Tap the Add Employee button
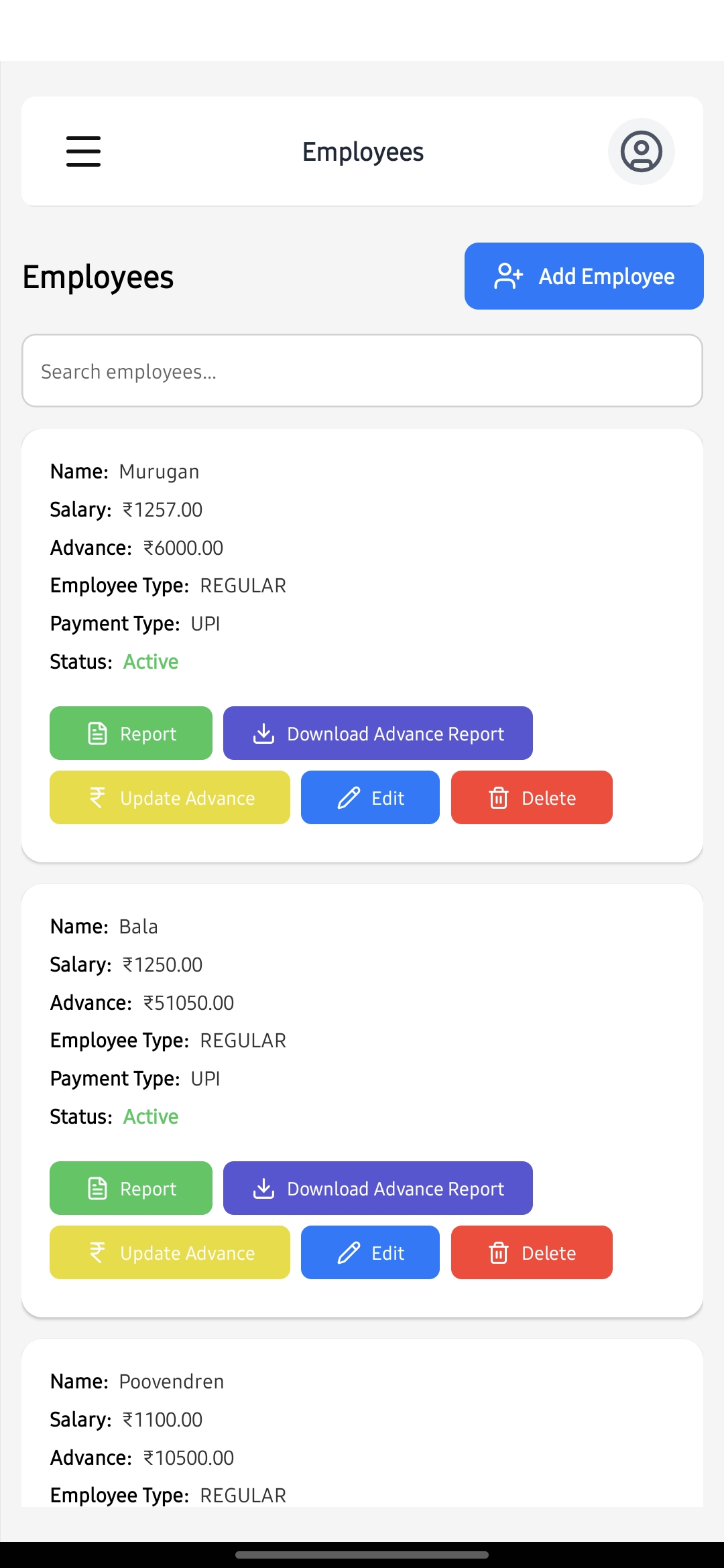Screen dimensions: 724x1568 [583, 276]
